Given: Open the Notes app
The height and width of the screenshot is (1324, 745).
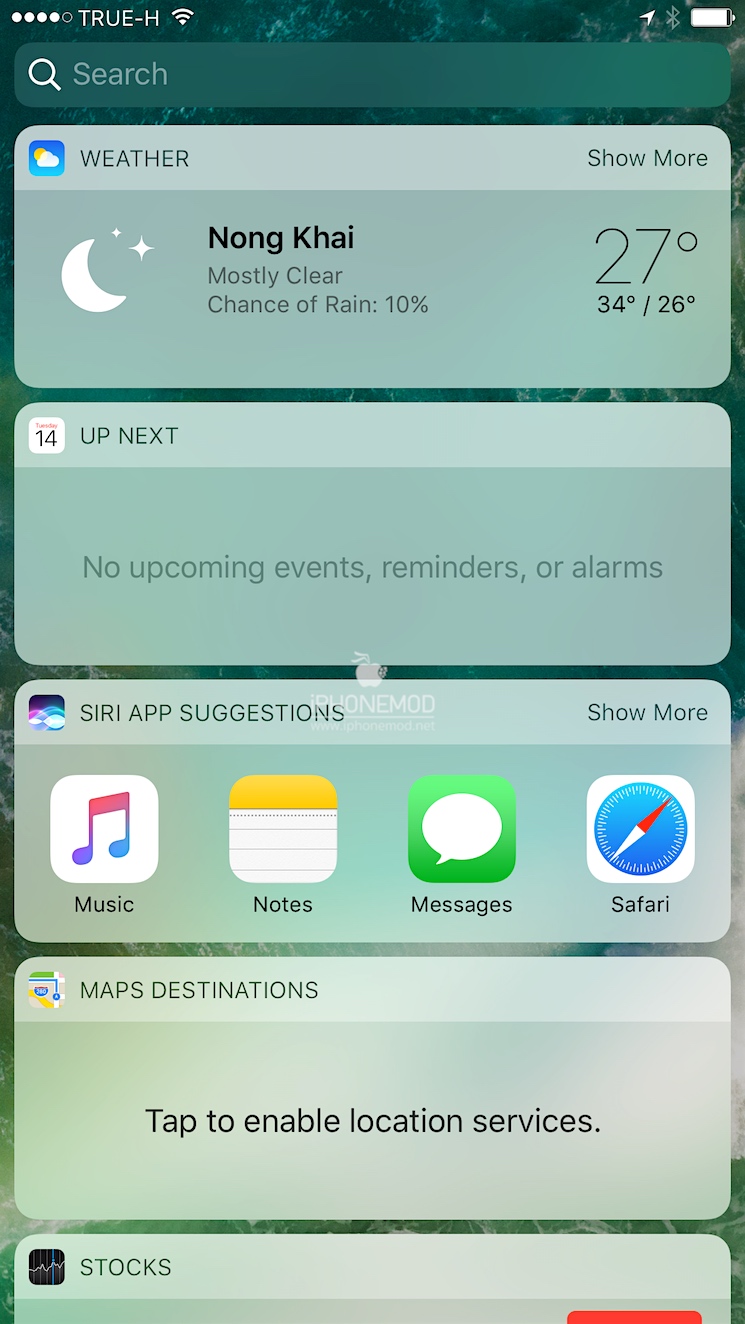Looking at the screenshot, I should (x=283, y=829).
